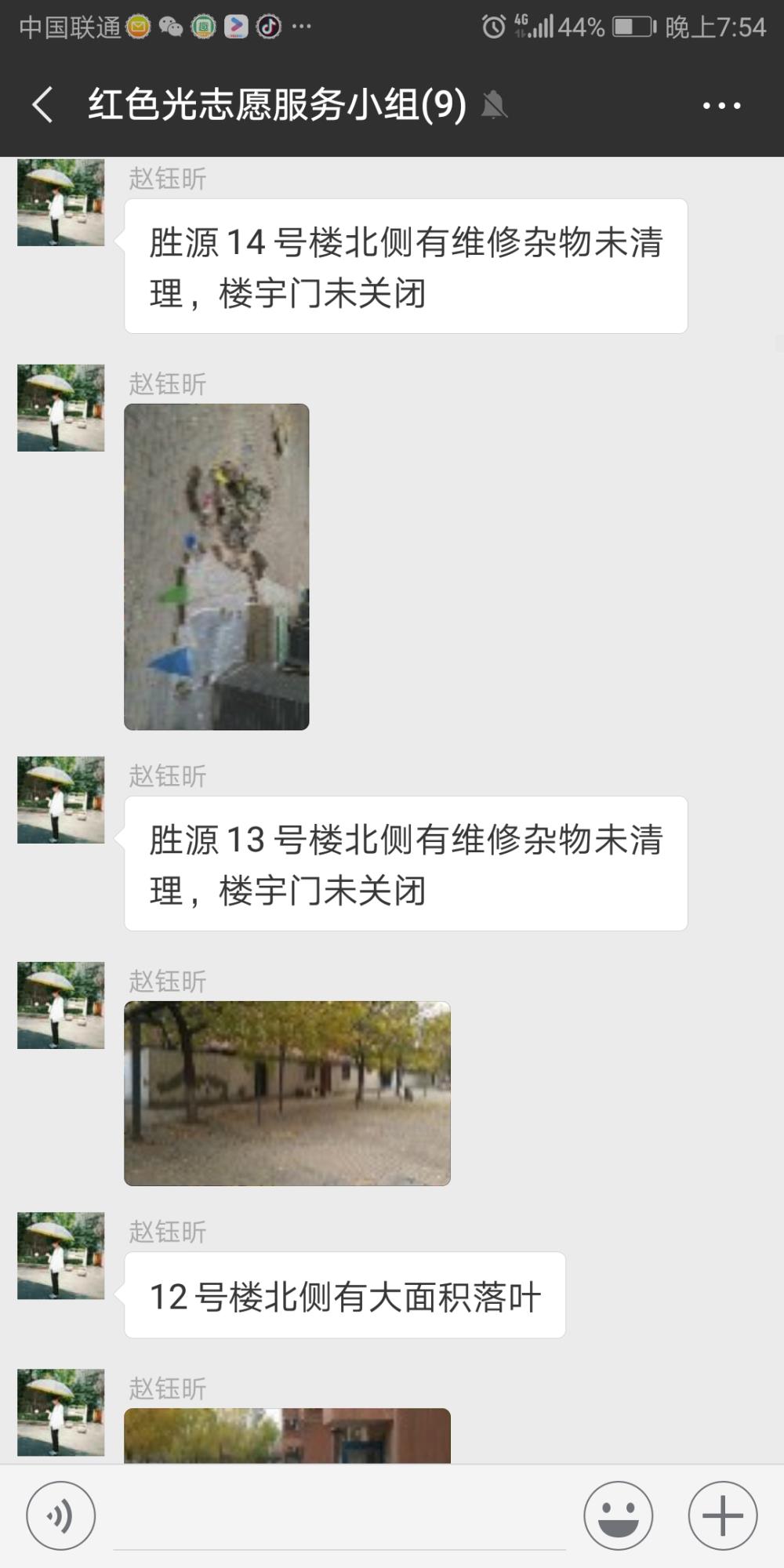Open the plus attachment menu
Viewport: 784px width, 1568px height.
[722, 1516]
